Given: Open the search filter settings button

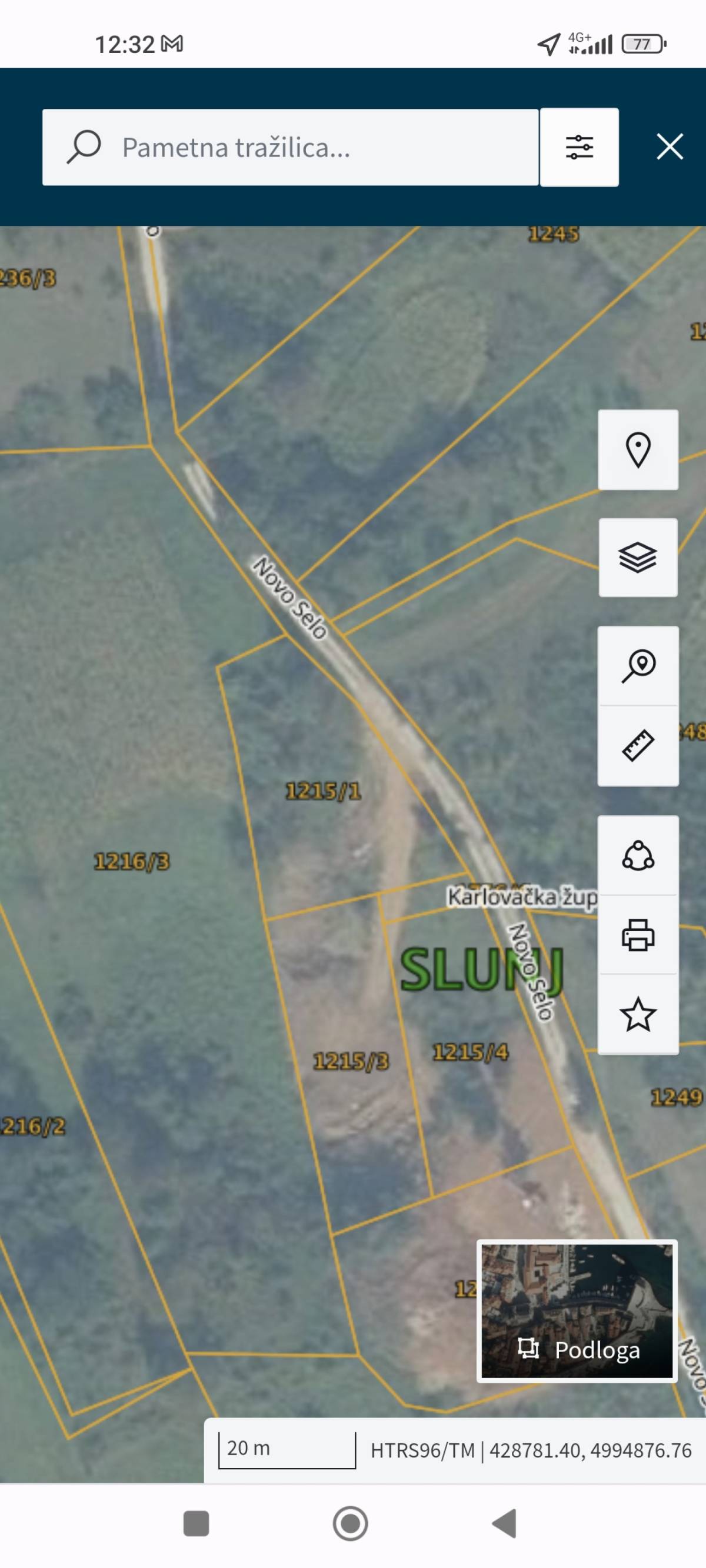Looking at the screenshot, I should [x=580, y=147].
